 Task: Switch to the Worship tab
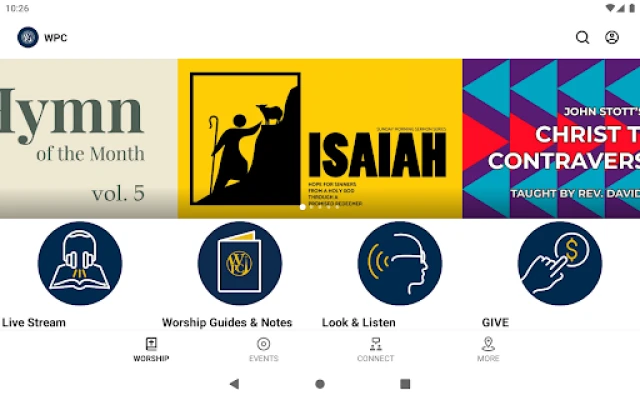(151, 349)
